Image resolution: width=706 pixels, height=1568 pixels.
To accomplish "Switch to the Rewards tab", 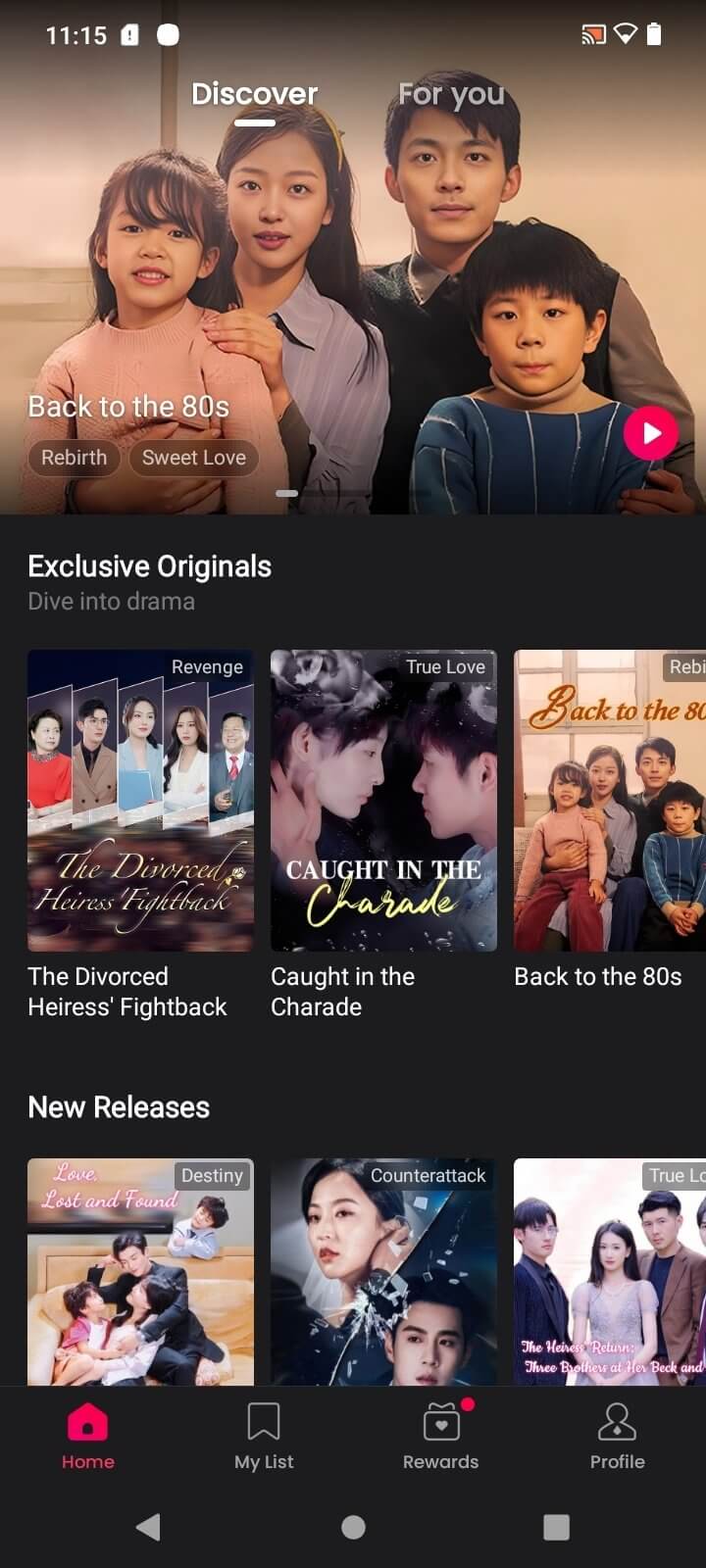I will coord(441,1437).
